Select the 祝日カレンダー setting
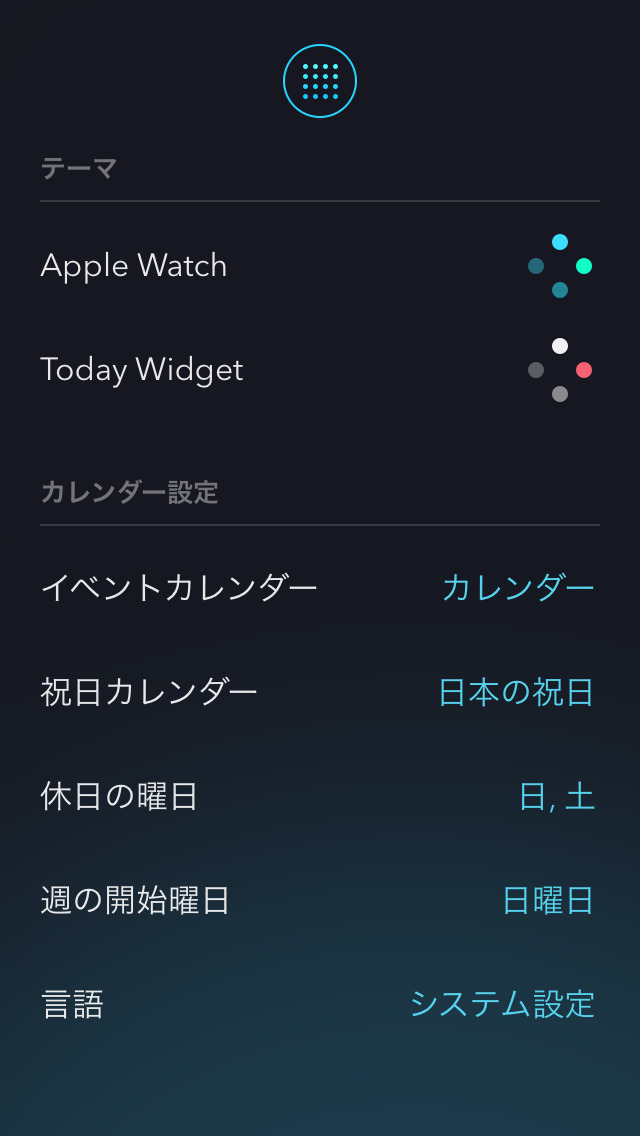The image size is (640, 1136). [x=516, y=692]
